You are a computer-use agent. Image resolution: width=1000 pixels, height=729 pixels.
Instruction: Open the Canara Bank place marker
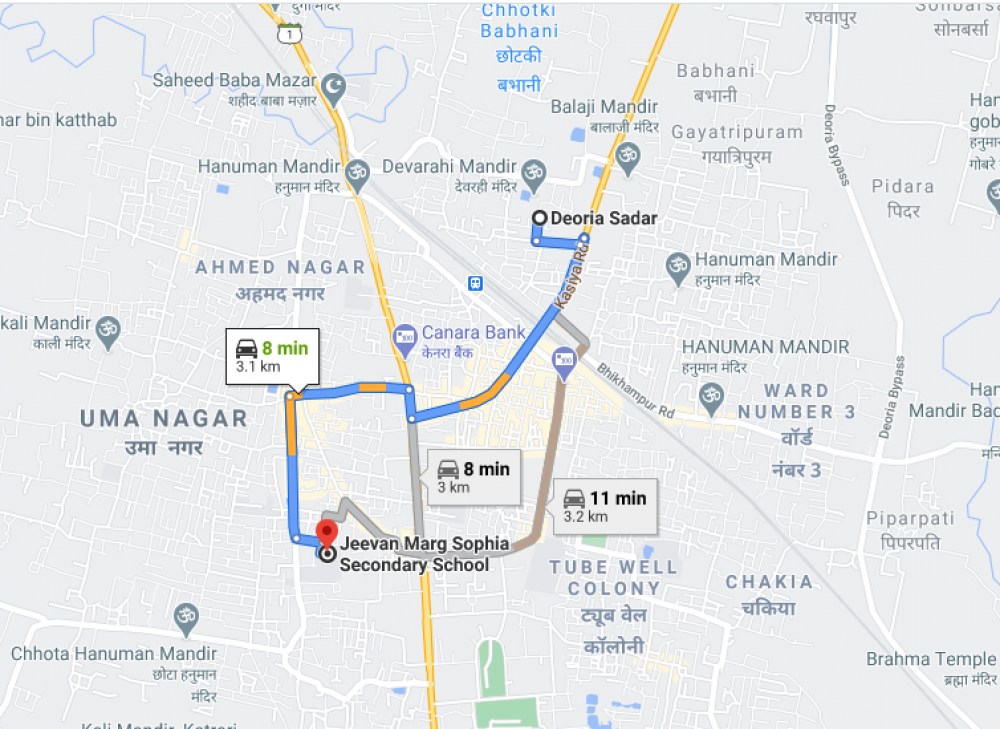tap(405, 338)
